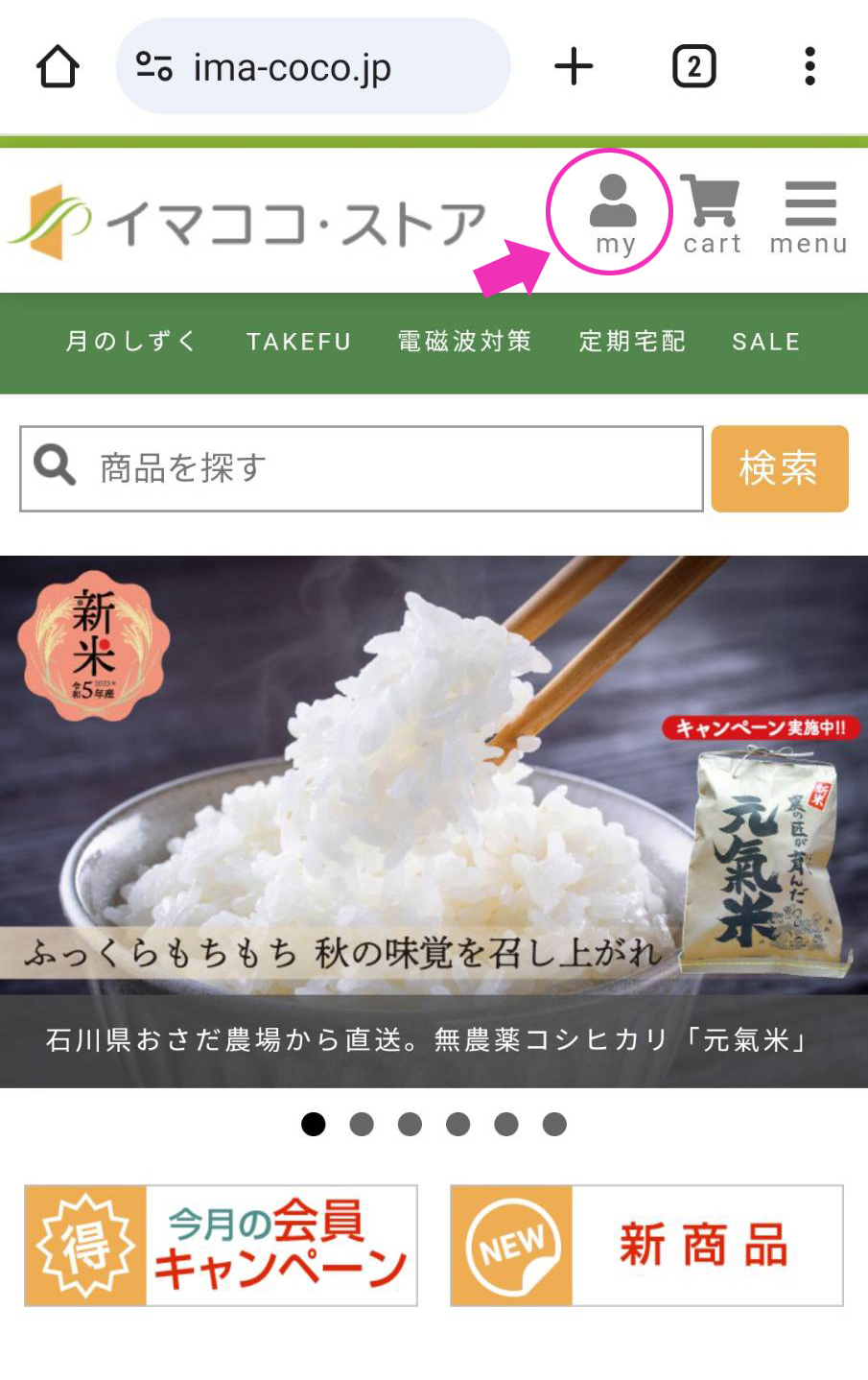Open the browser overflow menu

coord(809,67)
